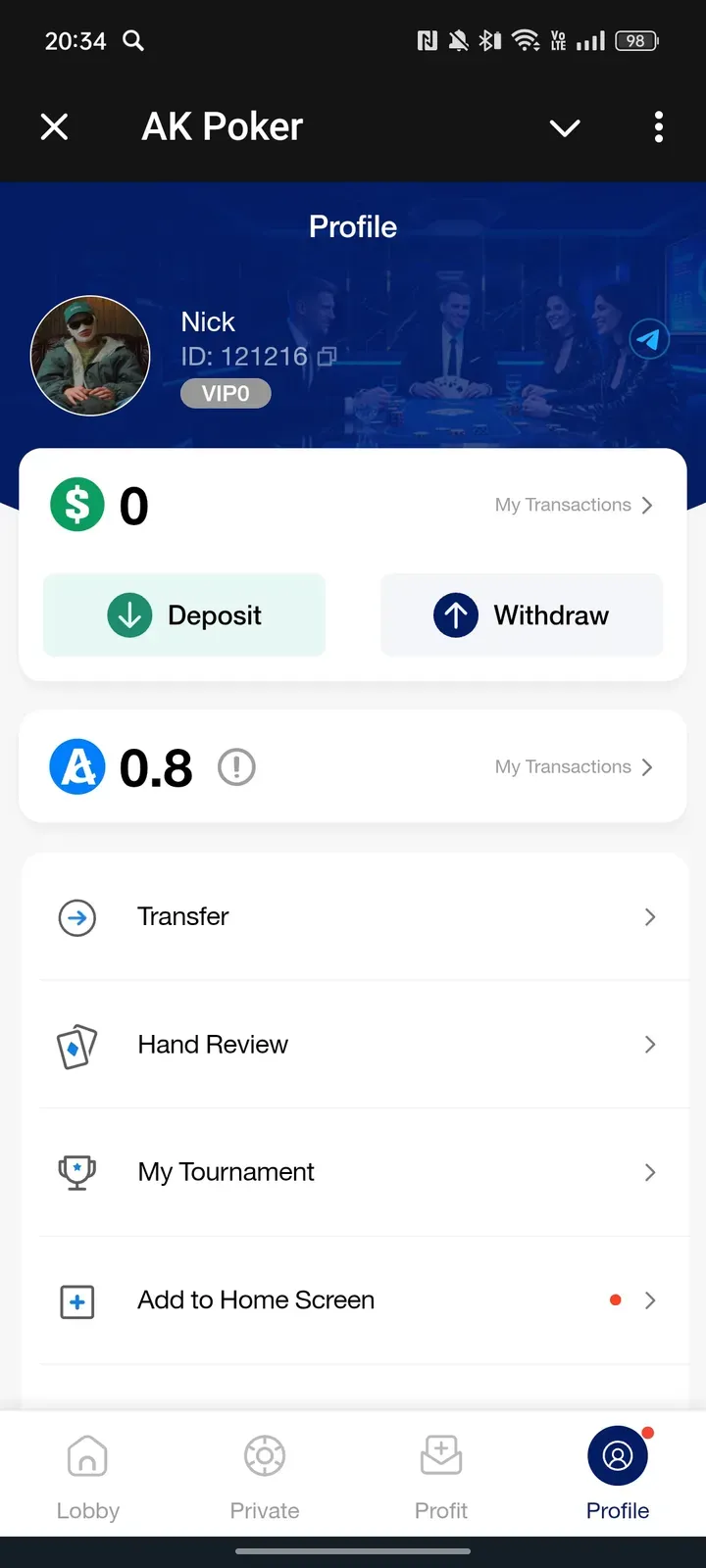Withdraw funds from the balance
Screen dimensions: 706x1568
(522, 615)
